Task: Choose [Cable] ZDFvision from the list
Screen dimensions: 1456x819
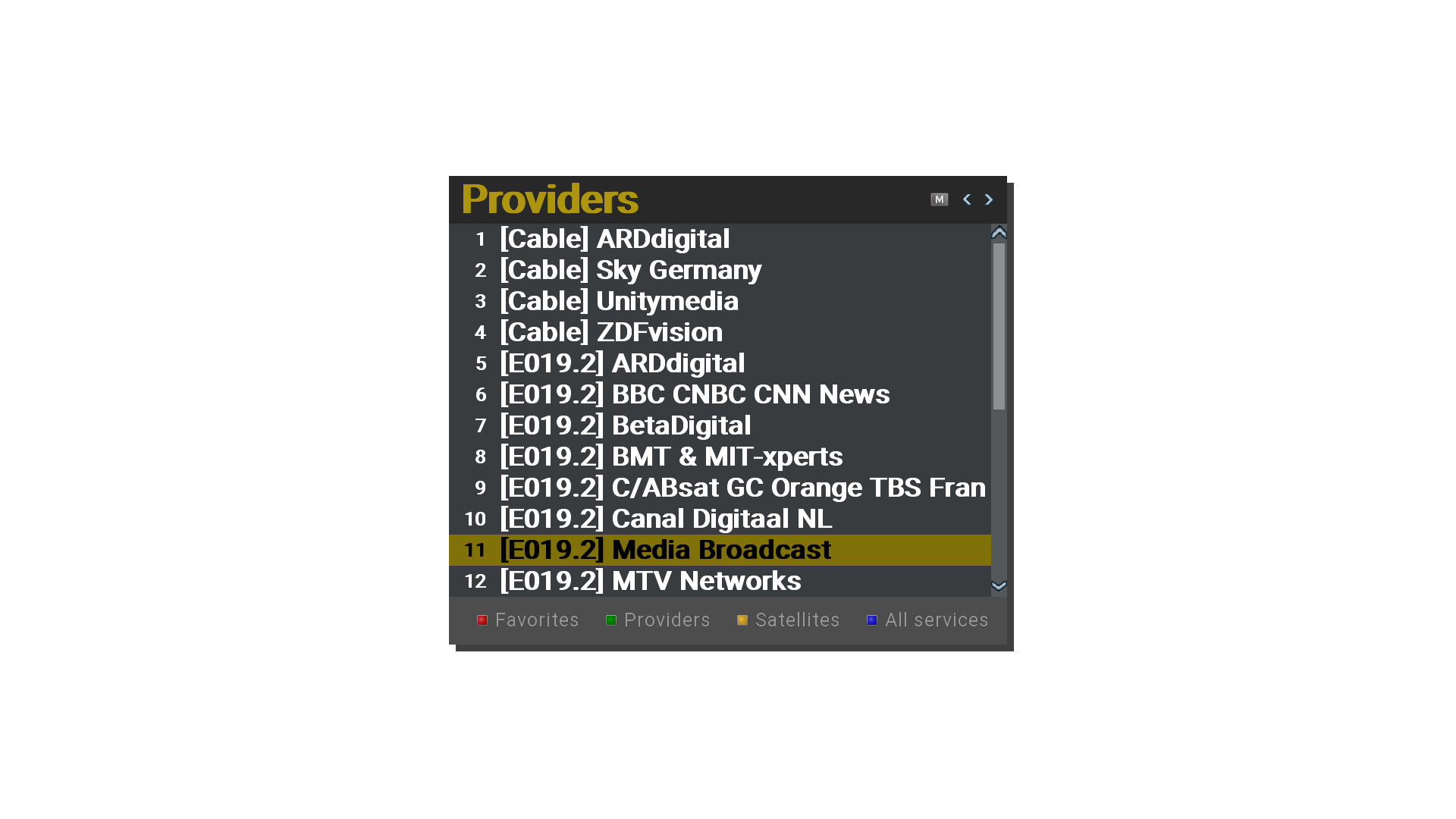Action: click(x=610, y=332)
